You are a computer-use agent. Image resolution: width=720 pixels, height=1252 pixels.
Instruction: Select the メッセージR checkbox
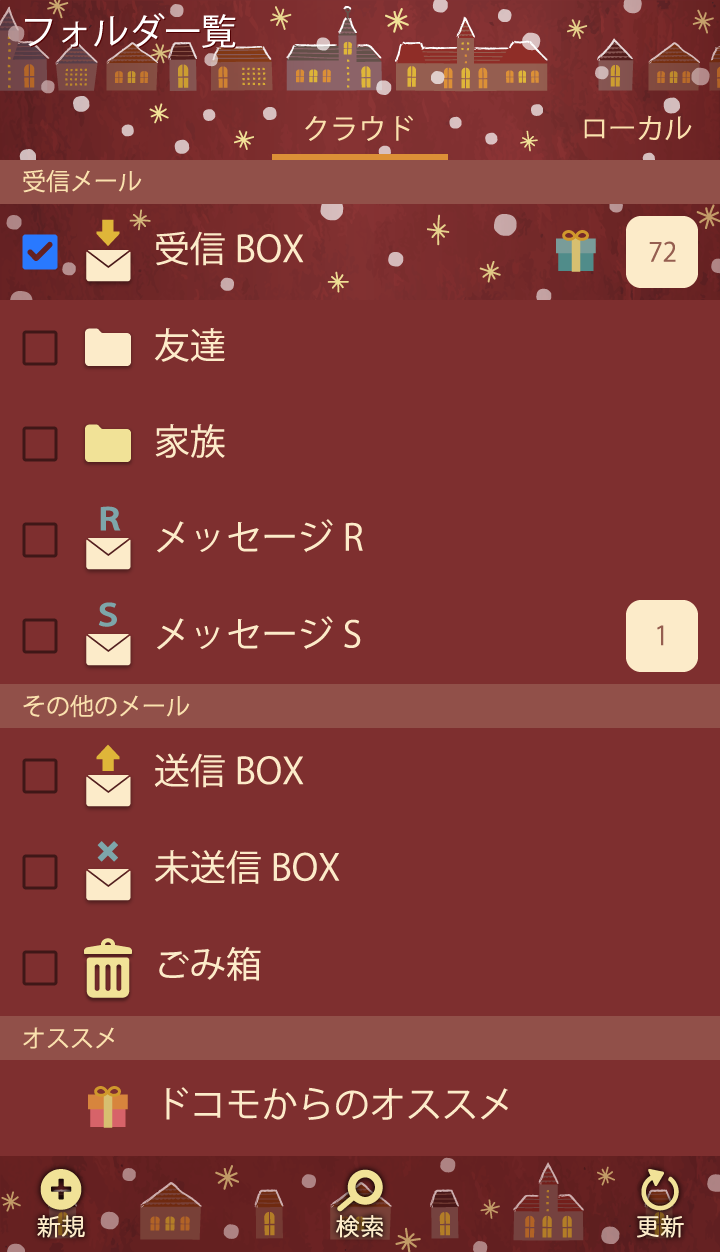[40, 540]
